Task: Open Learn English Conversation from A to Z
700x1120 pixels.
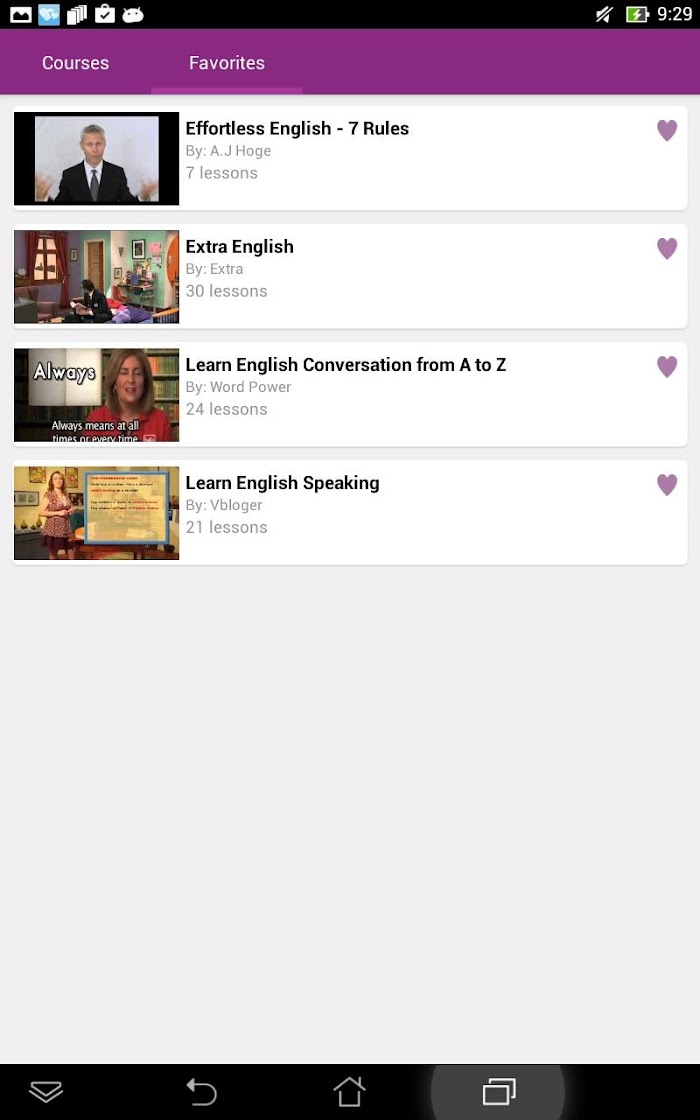Action: pyautogui.click(x=350, y=394)
